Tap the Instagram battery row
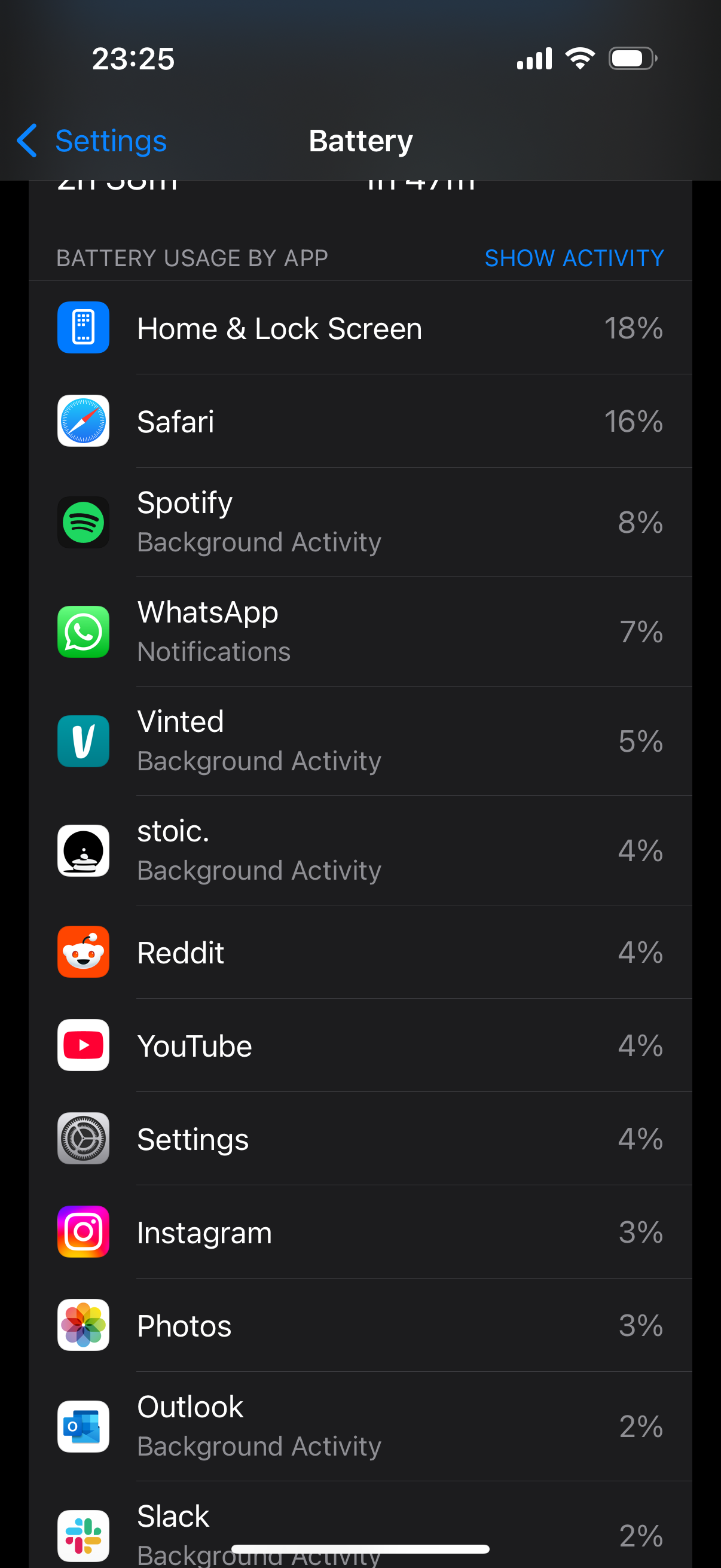721x1568 pixels. coord(360,1233)
